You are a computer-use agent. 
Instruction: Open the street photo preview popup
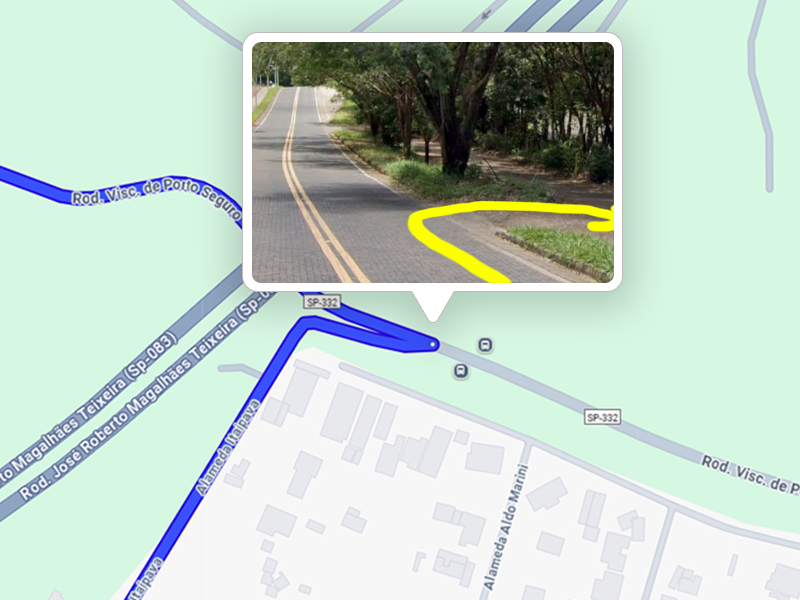pos(432,162)
